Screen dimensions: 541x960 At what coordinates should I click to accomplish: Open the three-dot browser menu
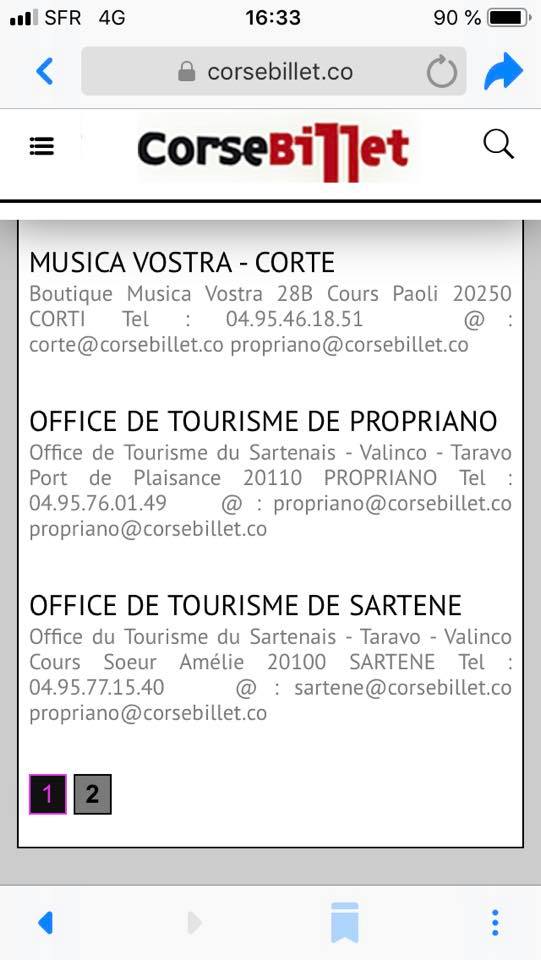pos(494,922)
